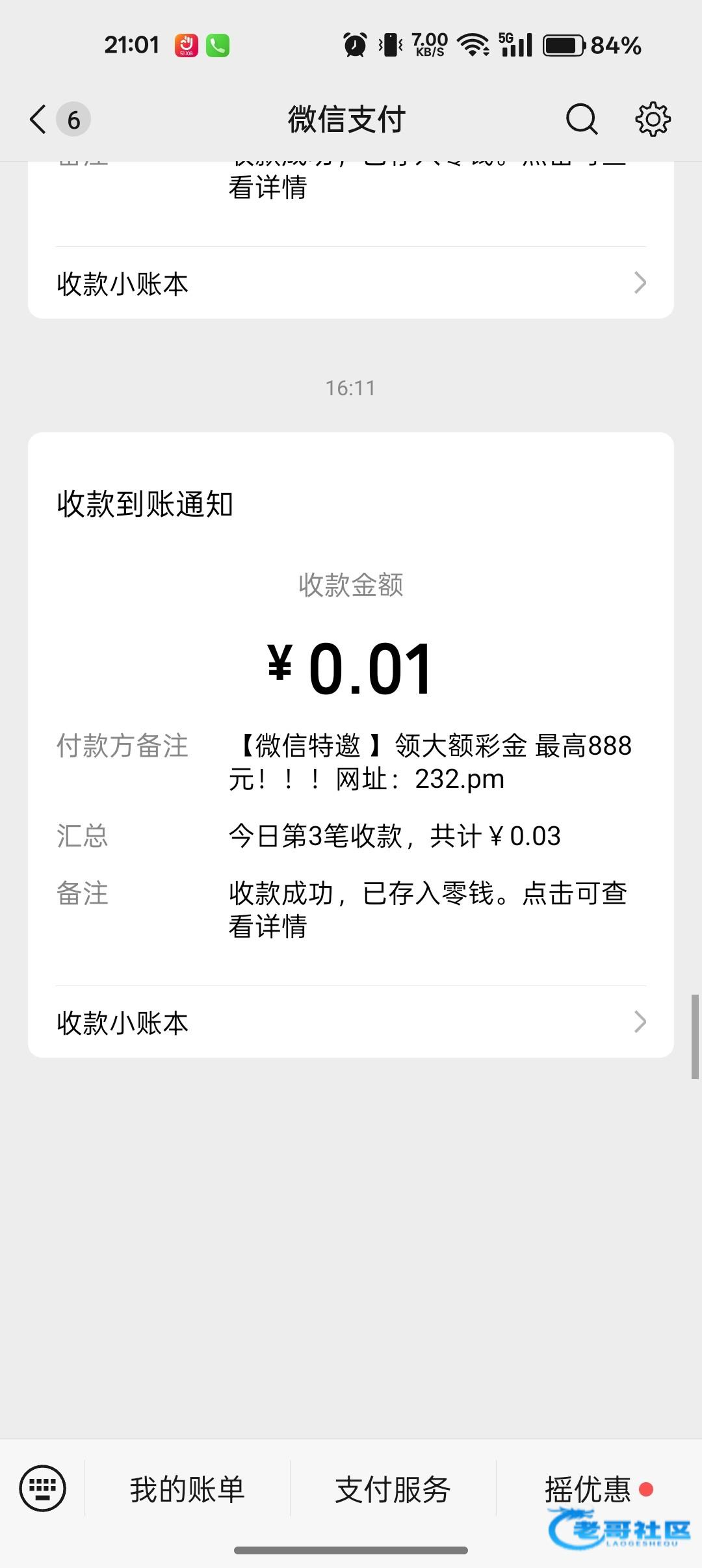Open 我的账单 menu
This screenshot has width=702, height=1568.
(x=187, y=1489)
